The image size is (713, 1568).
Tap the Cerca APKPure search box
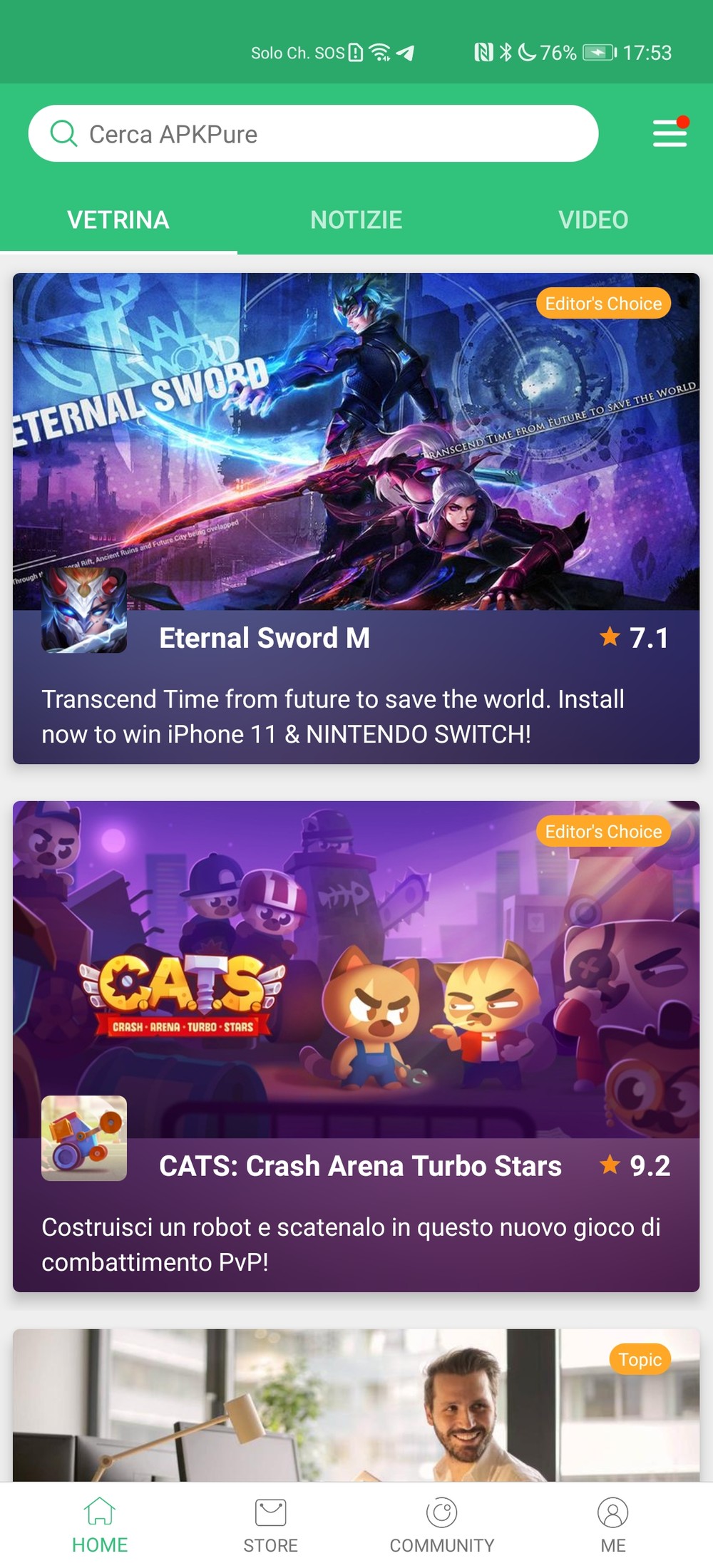coord(313,133)
